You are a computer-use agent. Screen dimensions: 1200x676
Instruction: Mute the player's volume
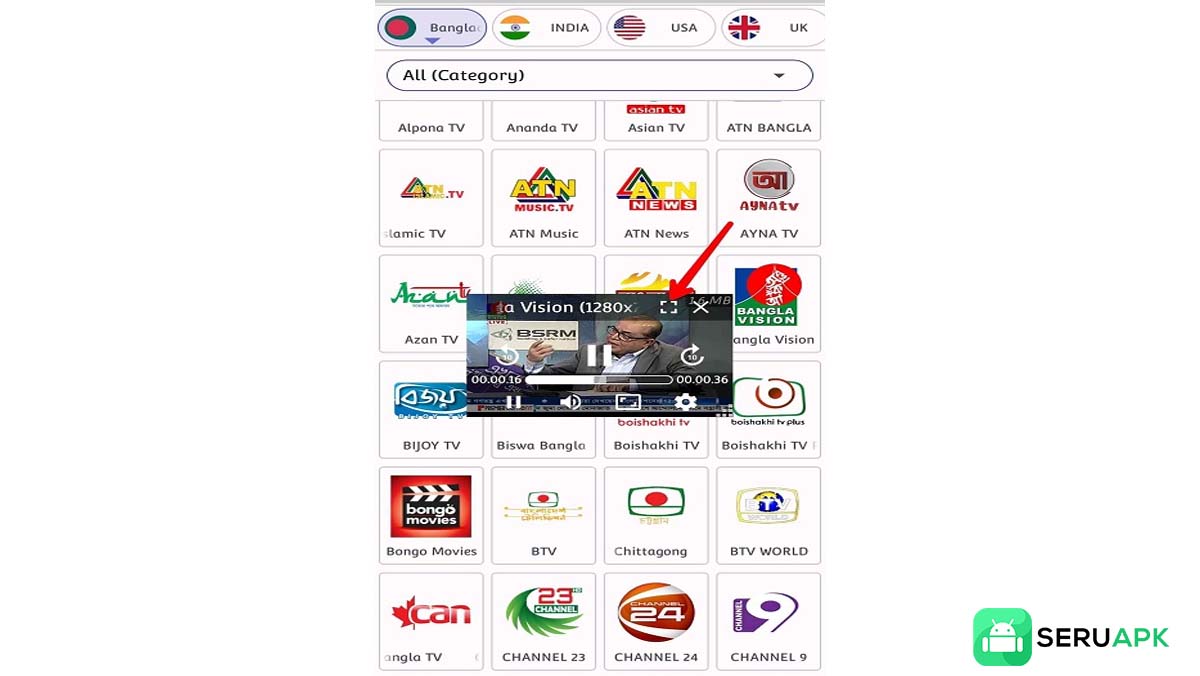(570, 402)
